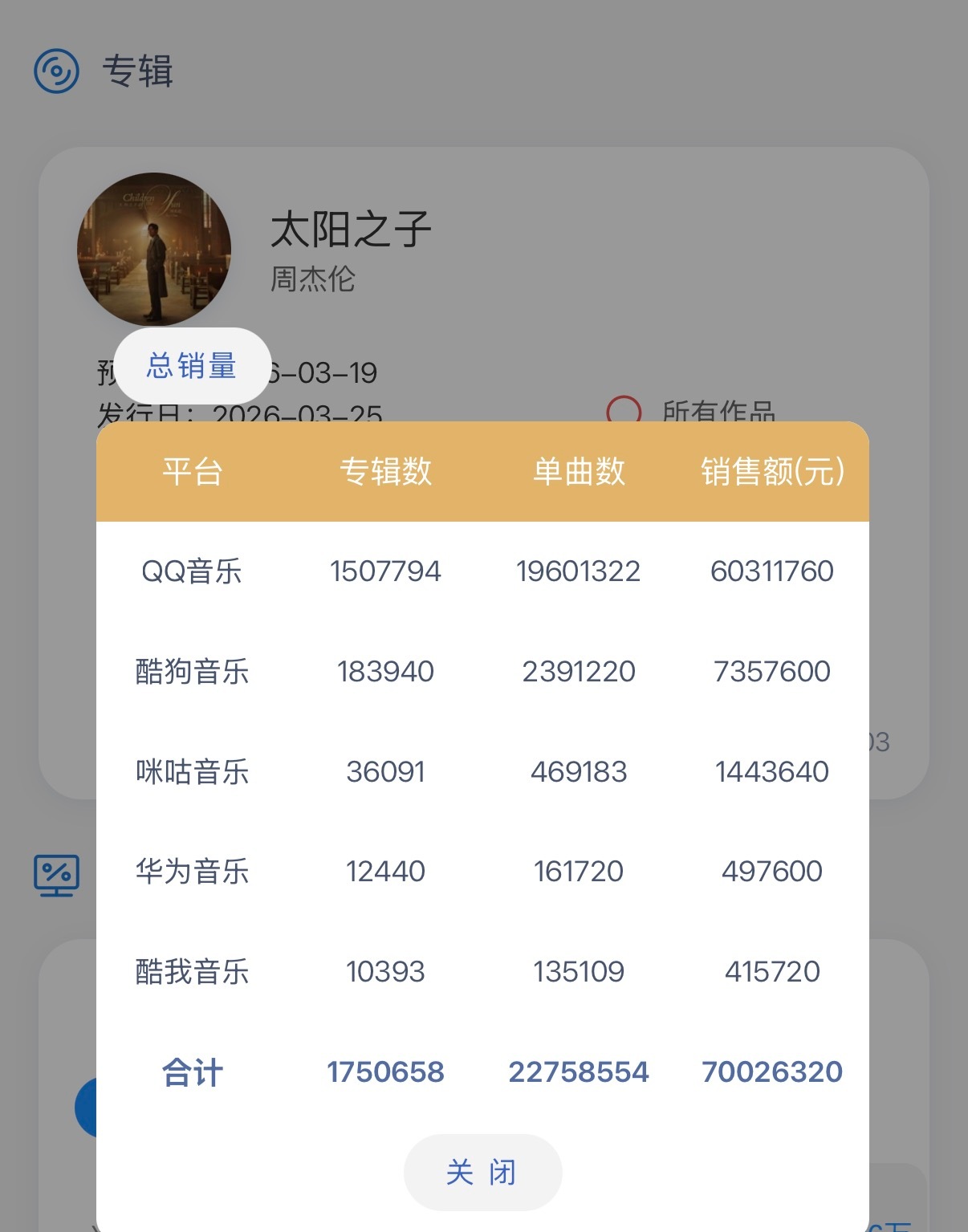This screenshot has height=1232, width=968.
Task: Select the QQ音乐 platform row
Action: tap(193, 571)
